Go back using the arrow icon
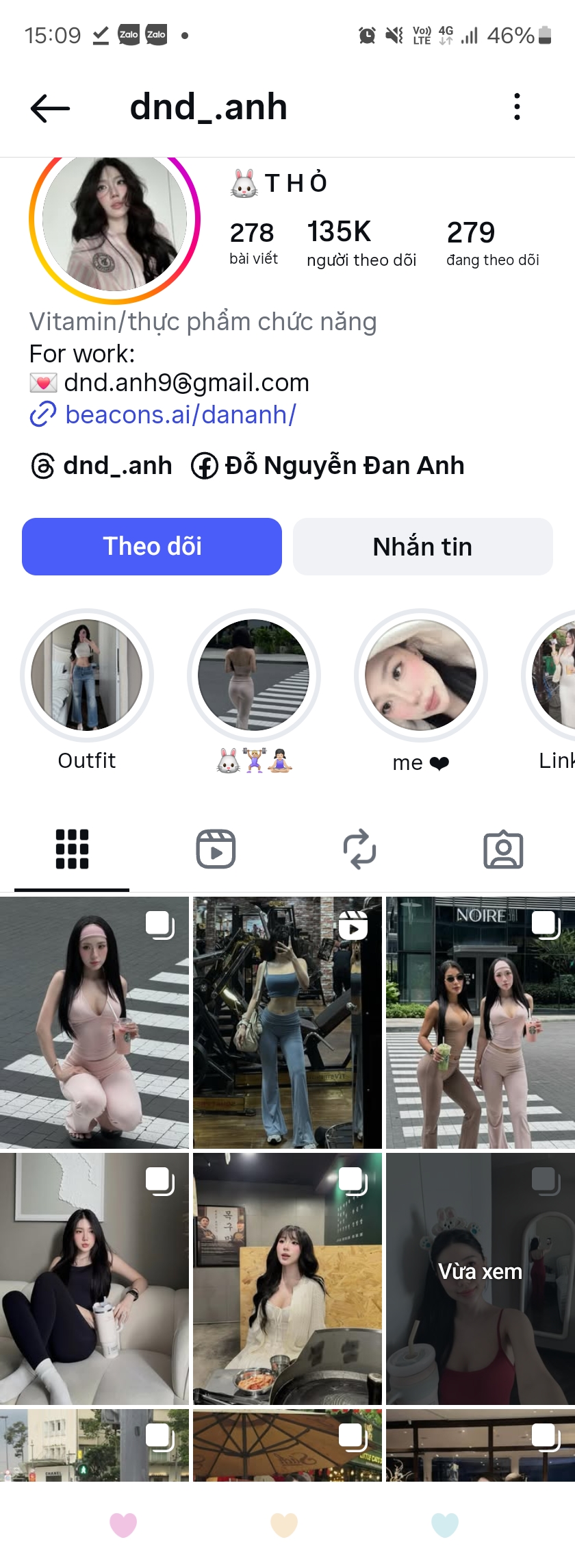Image resolution: width=575 pixels, height=1568 pixels. coord(50,108)
